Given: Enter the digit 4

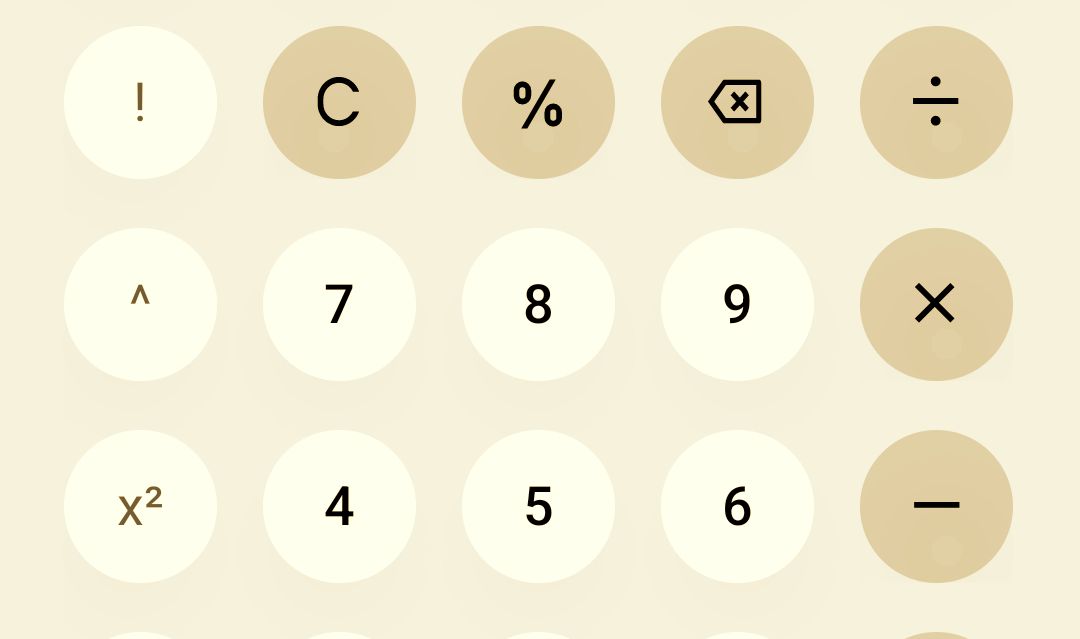Looking at the screenshot, I should coord(339,506).
